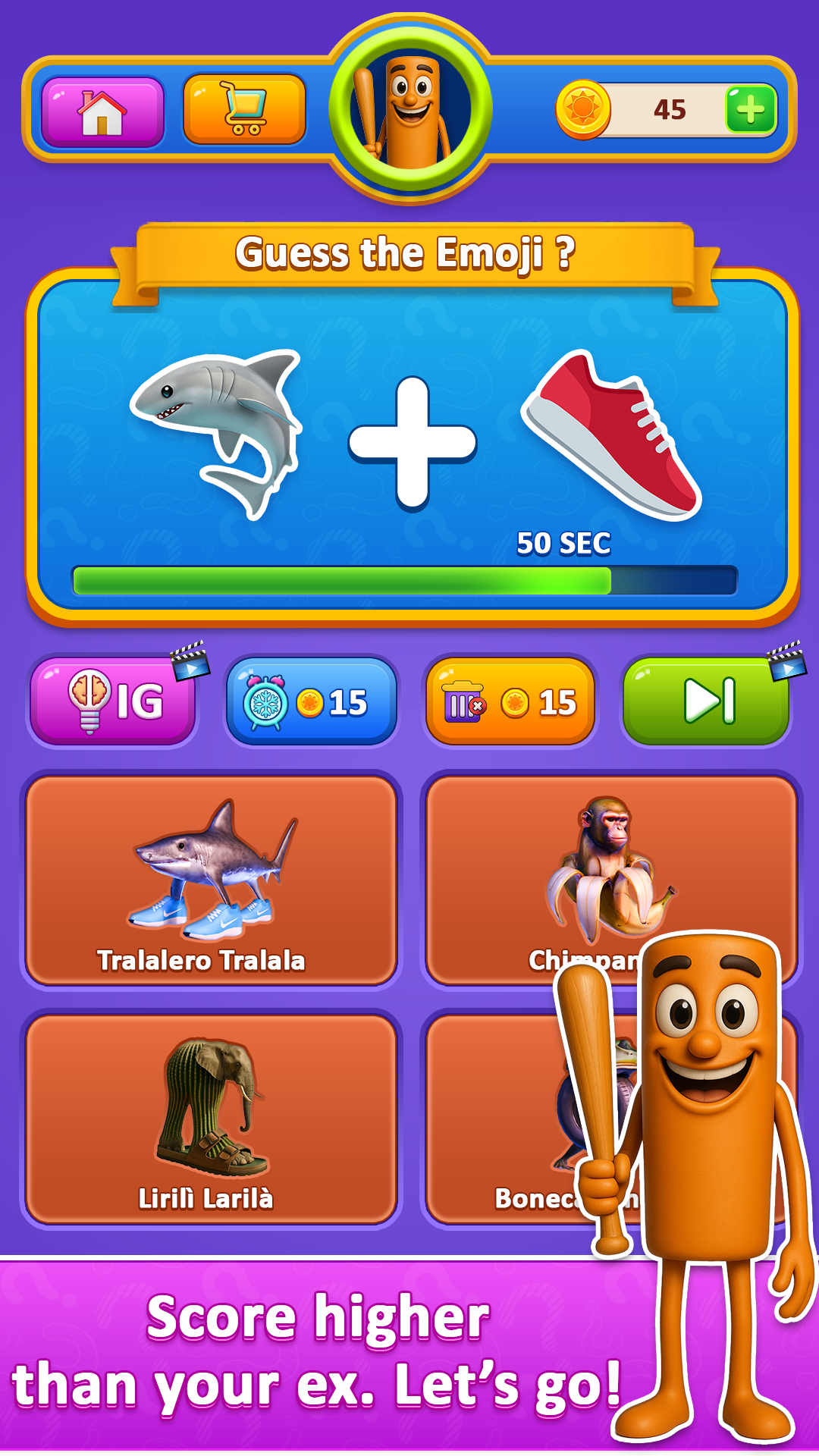Go to the home screen
Image resolution: width=819 pixels, height=1456 pixels.
102,111
